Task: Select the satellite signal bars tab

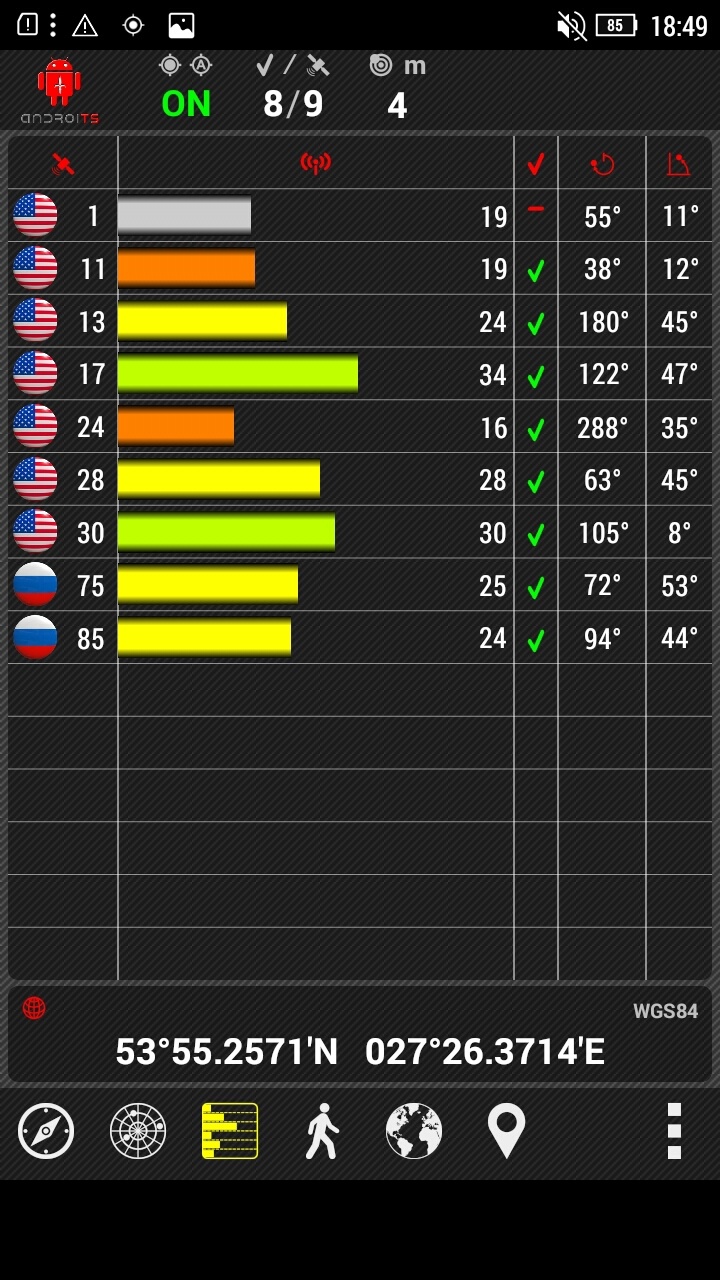Action: [230, 1131]
